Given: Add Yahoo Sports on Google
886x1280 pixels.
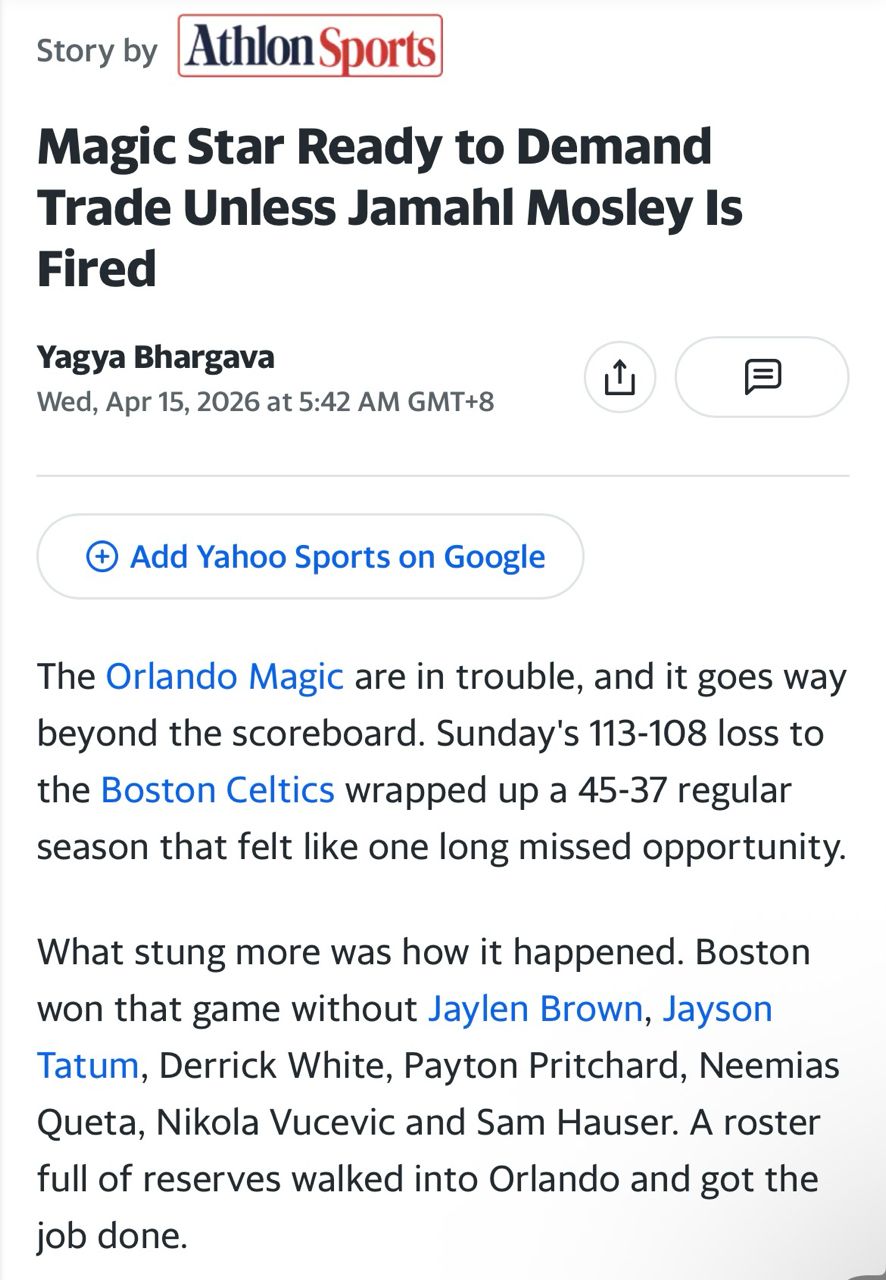Looking at the screenshot, I should point(310,556).
